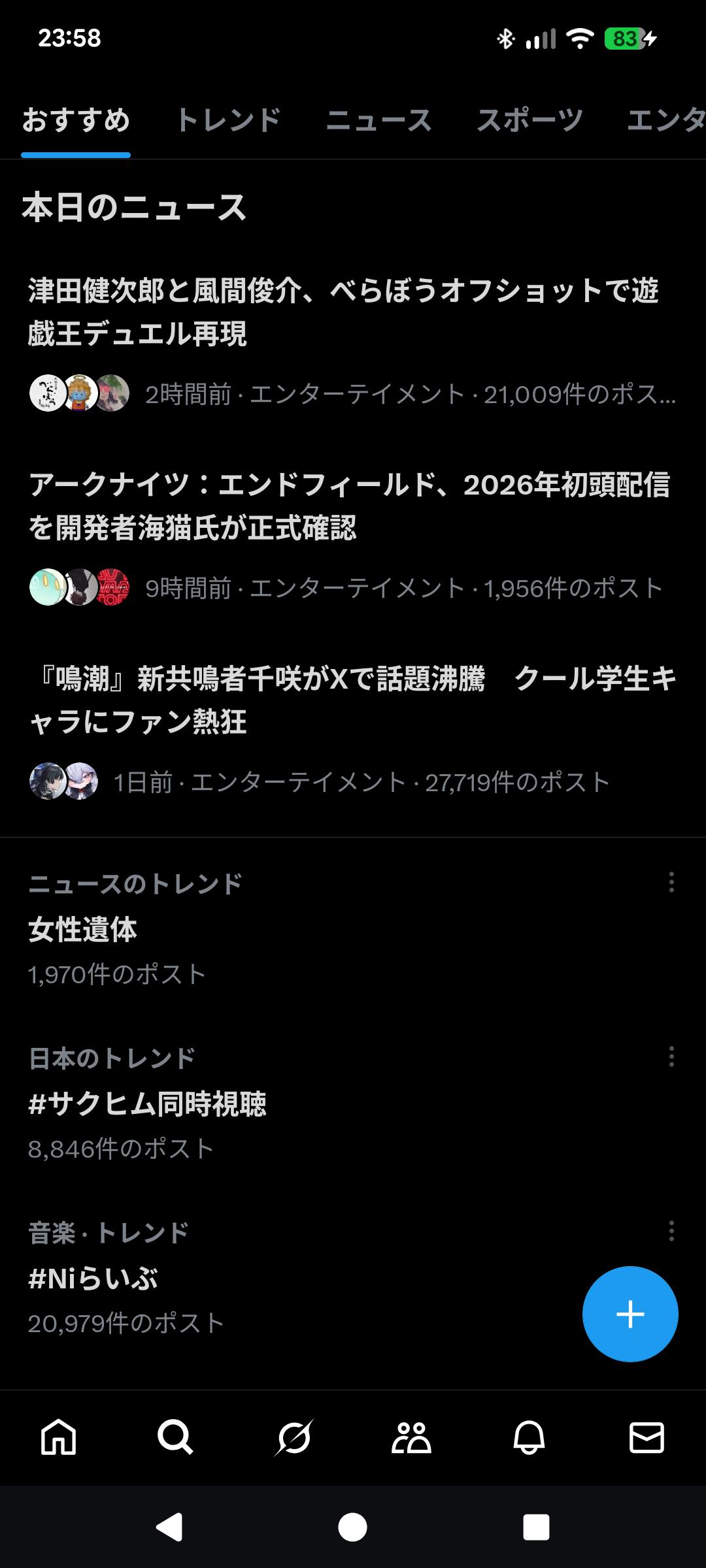Open the Communities tab
This screenshot has width=706, height=1568.
(411, 1438)
